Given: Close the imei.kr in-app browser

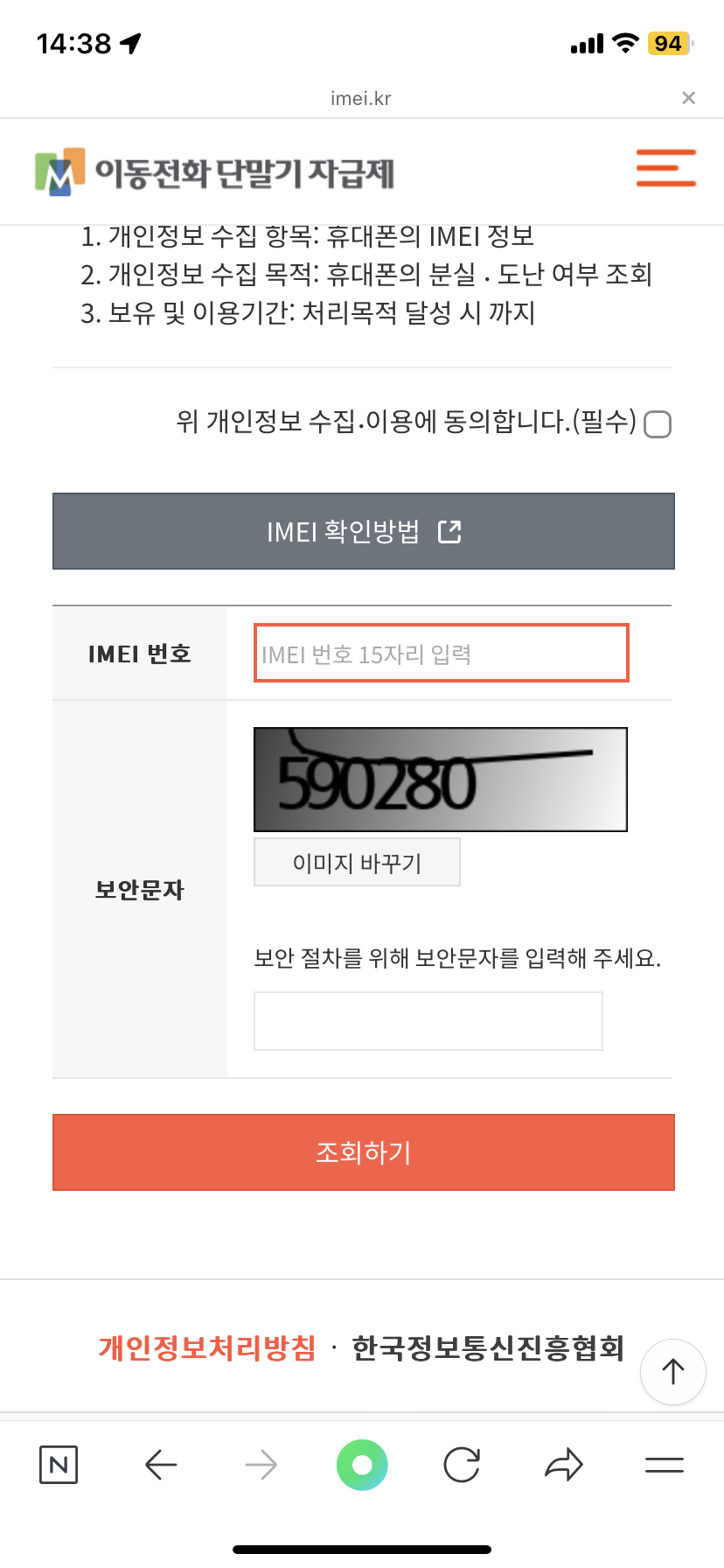Looking at the screenshot, I should (x=689, y=98).
